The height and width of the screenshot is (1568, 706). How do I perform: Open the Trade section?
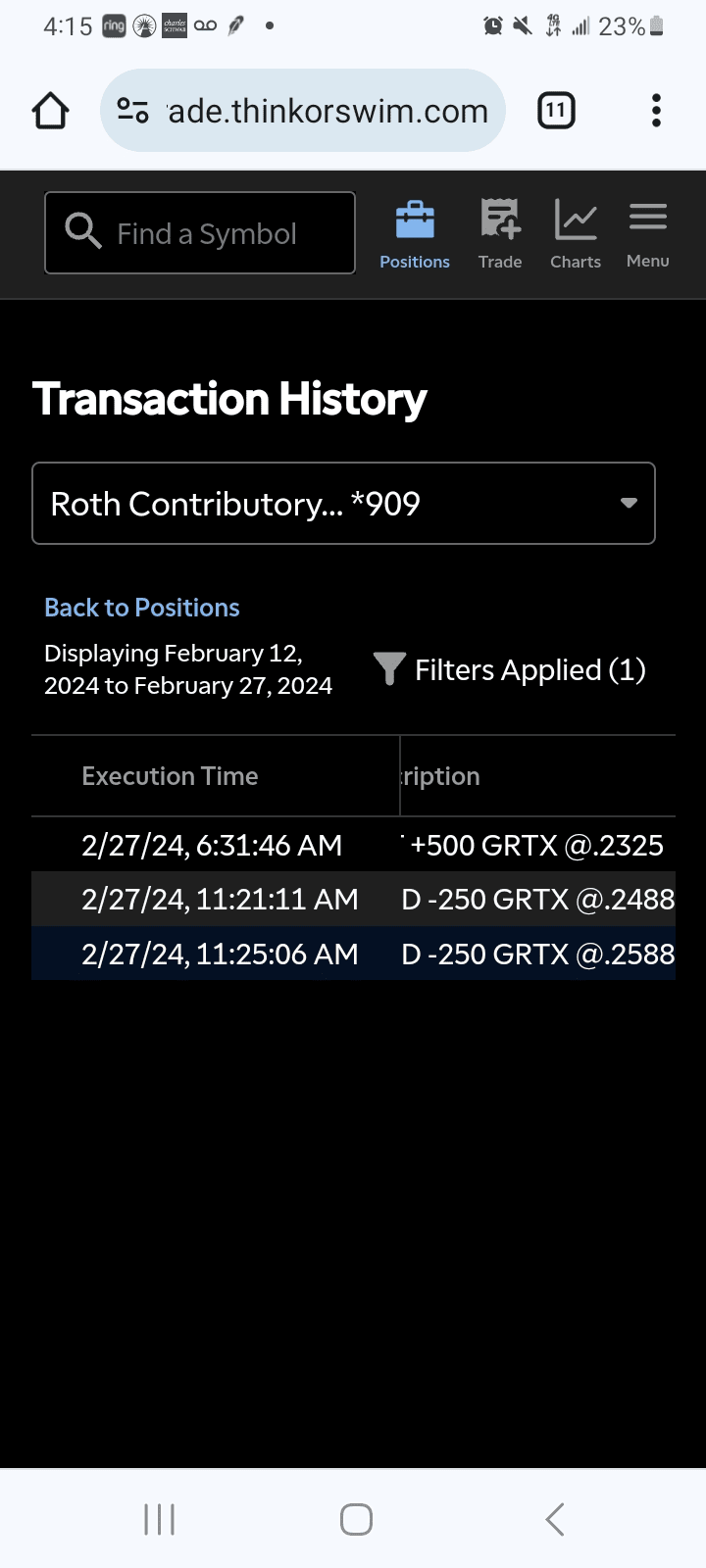500,235
